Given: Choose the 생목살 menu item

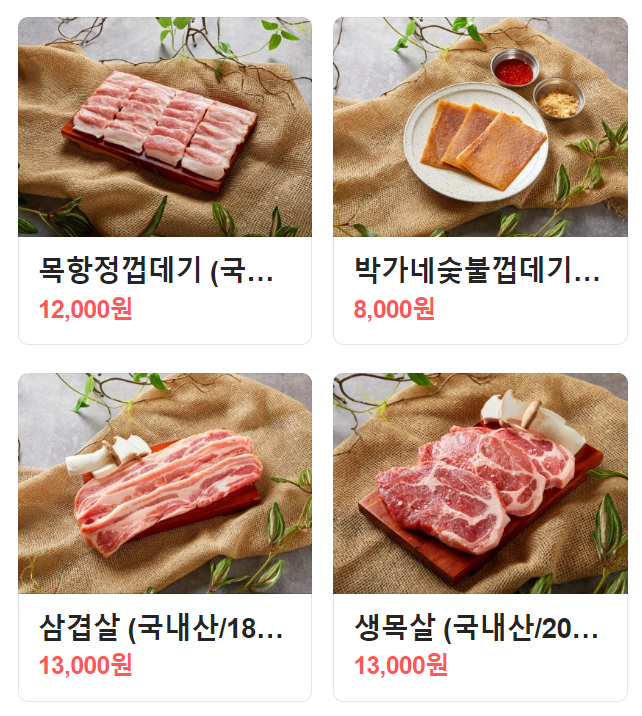Looking at the screenshot, I should 480,537.
